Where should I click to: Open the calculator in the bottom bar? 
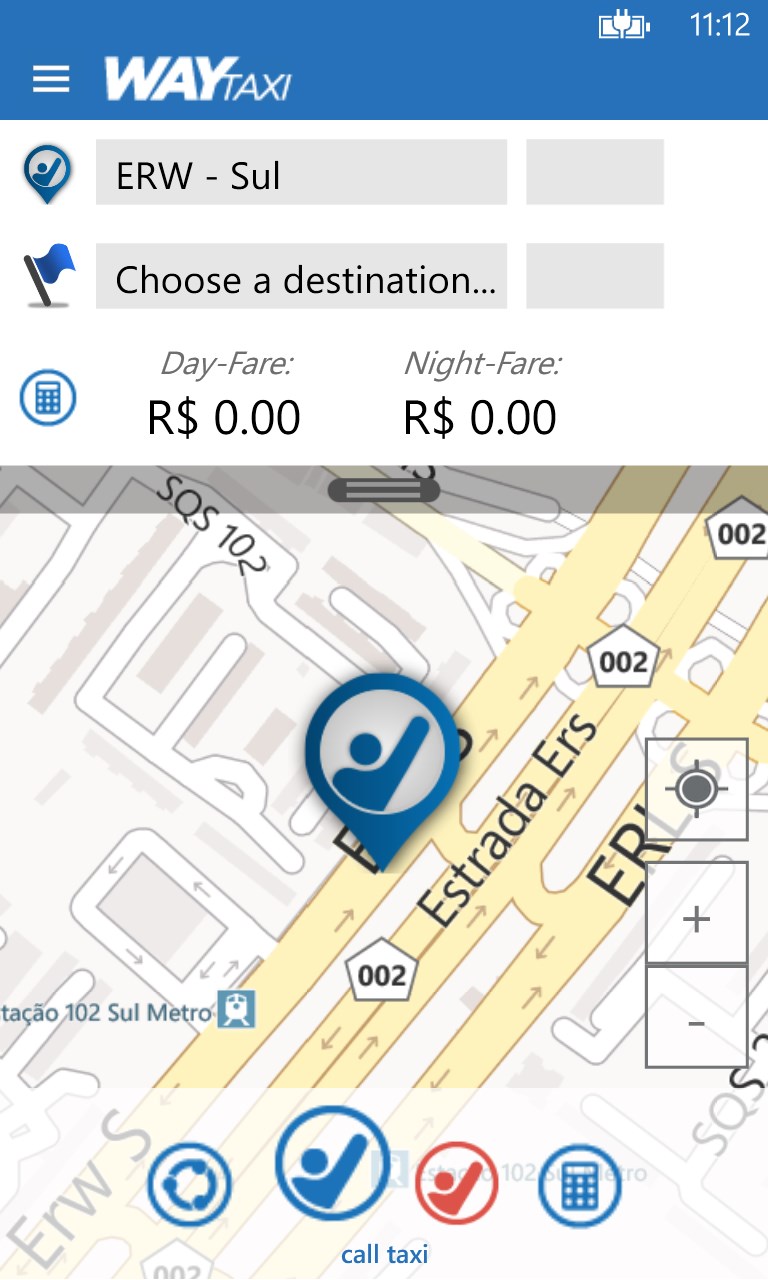pyautogui.click(x=580, y=1186)
